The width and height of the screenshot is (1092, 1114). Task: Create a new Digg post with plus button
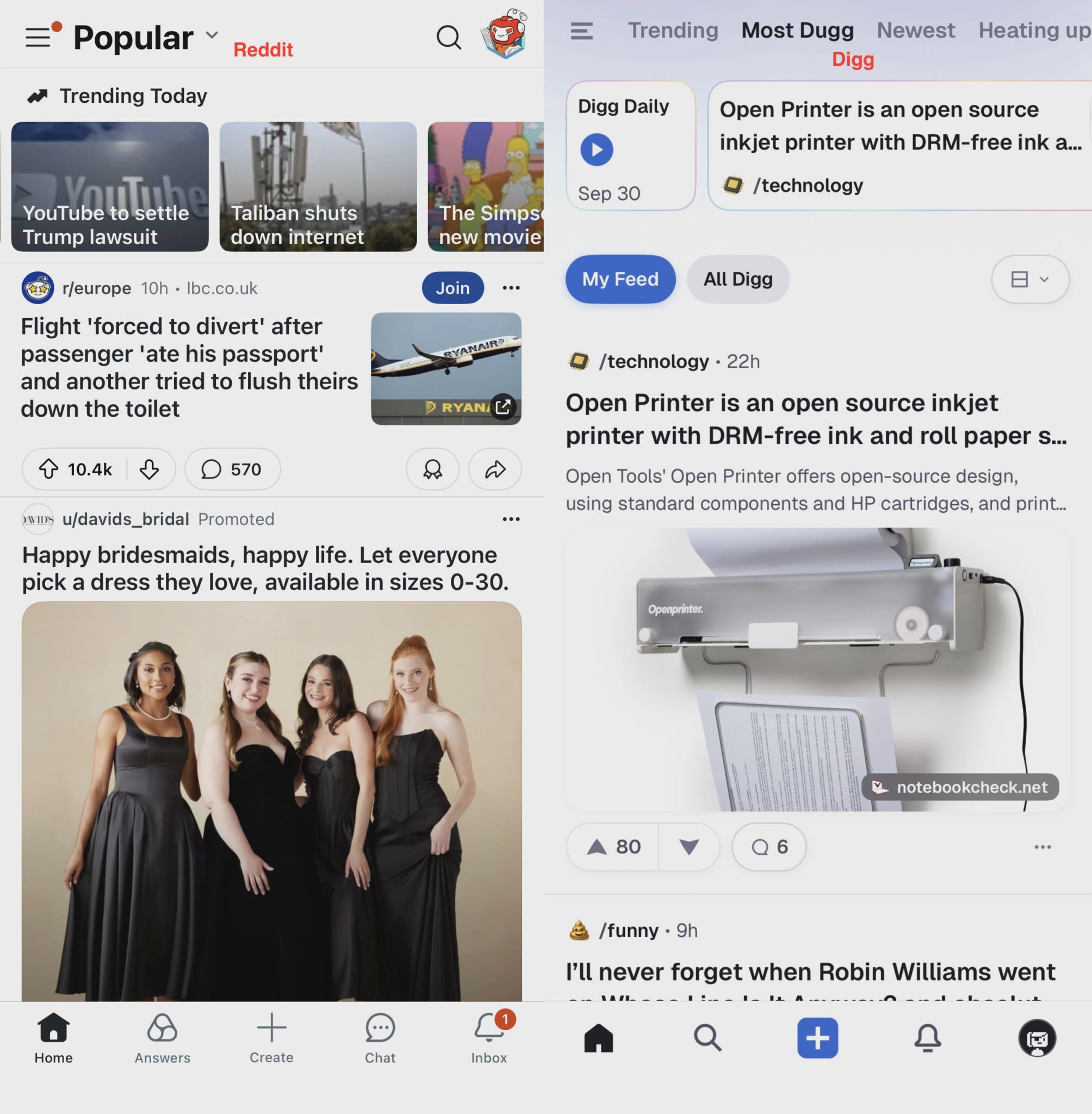point(817,1038)
